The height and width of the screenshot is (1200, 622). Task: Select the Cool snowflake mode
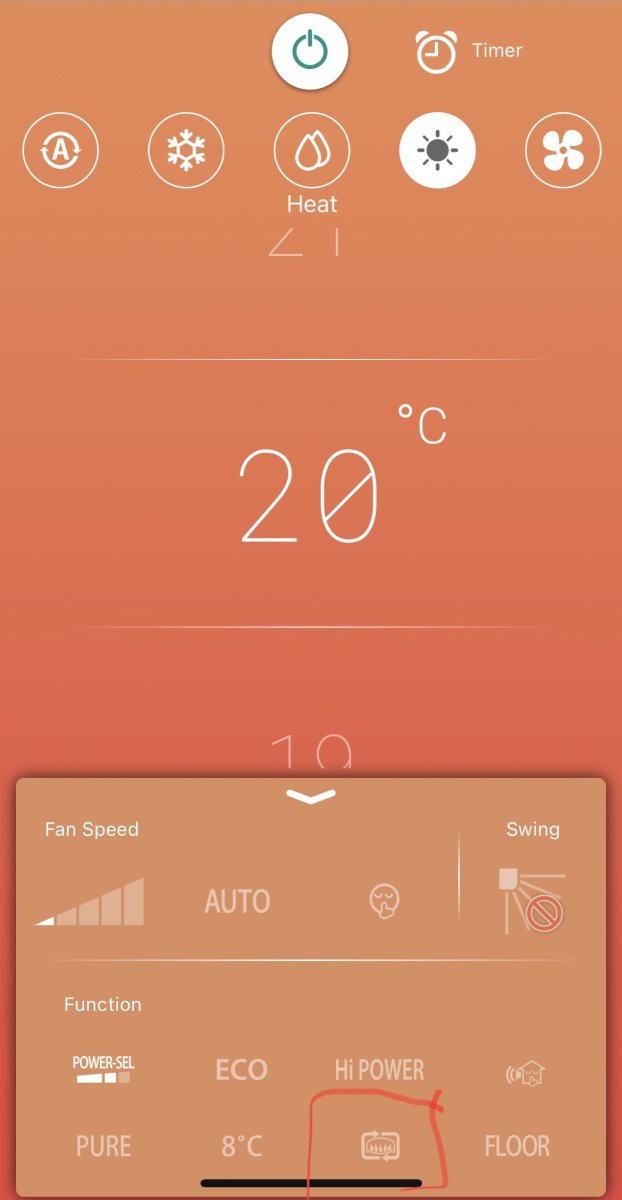tap(186, 152)
